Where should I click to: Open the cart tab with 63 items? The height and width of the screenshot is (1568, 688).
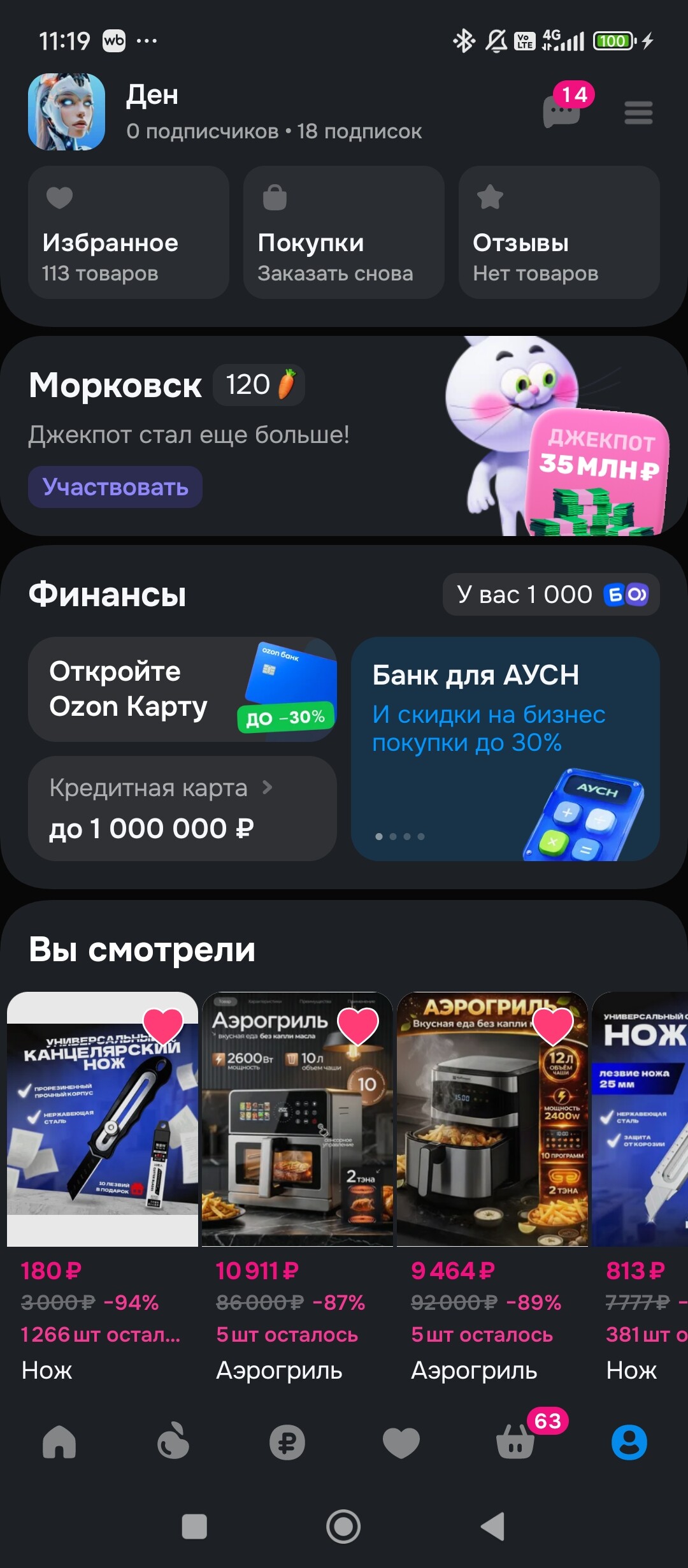[x=515, y=1442]
